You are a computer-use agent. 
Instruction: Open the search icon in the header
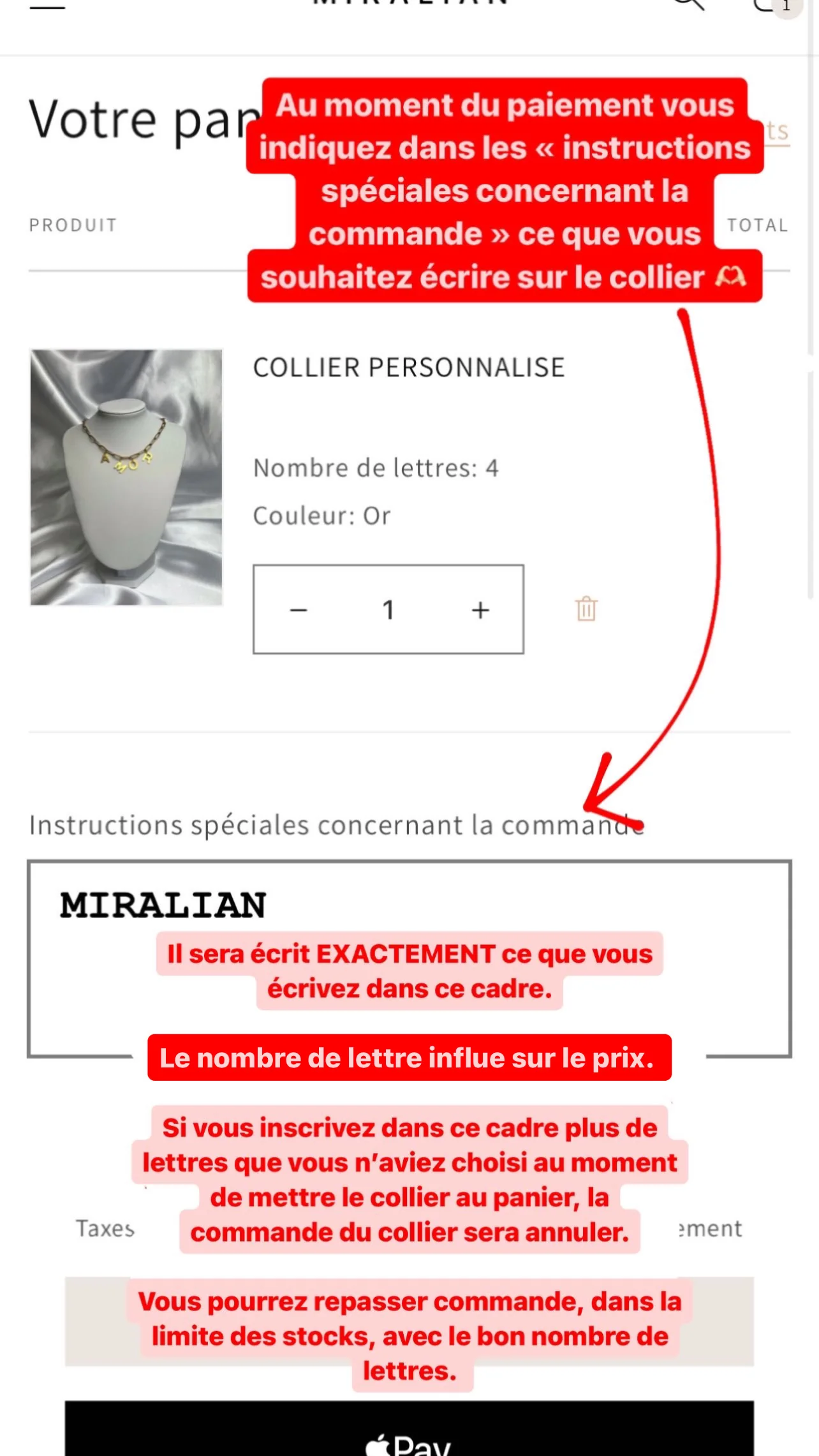(688, 4)
